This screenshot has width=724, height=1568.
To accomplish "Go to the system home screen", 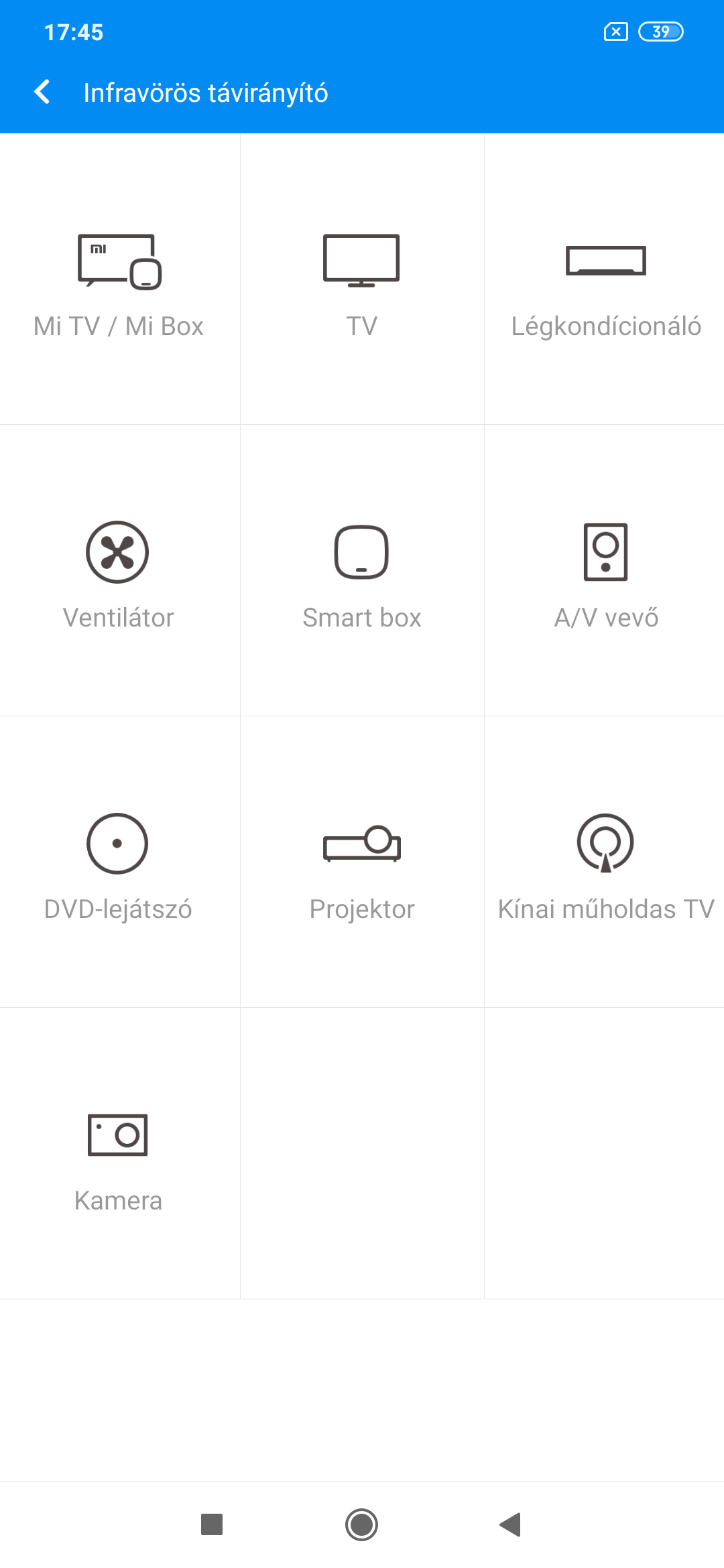I will [361, 1524].
